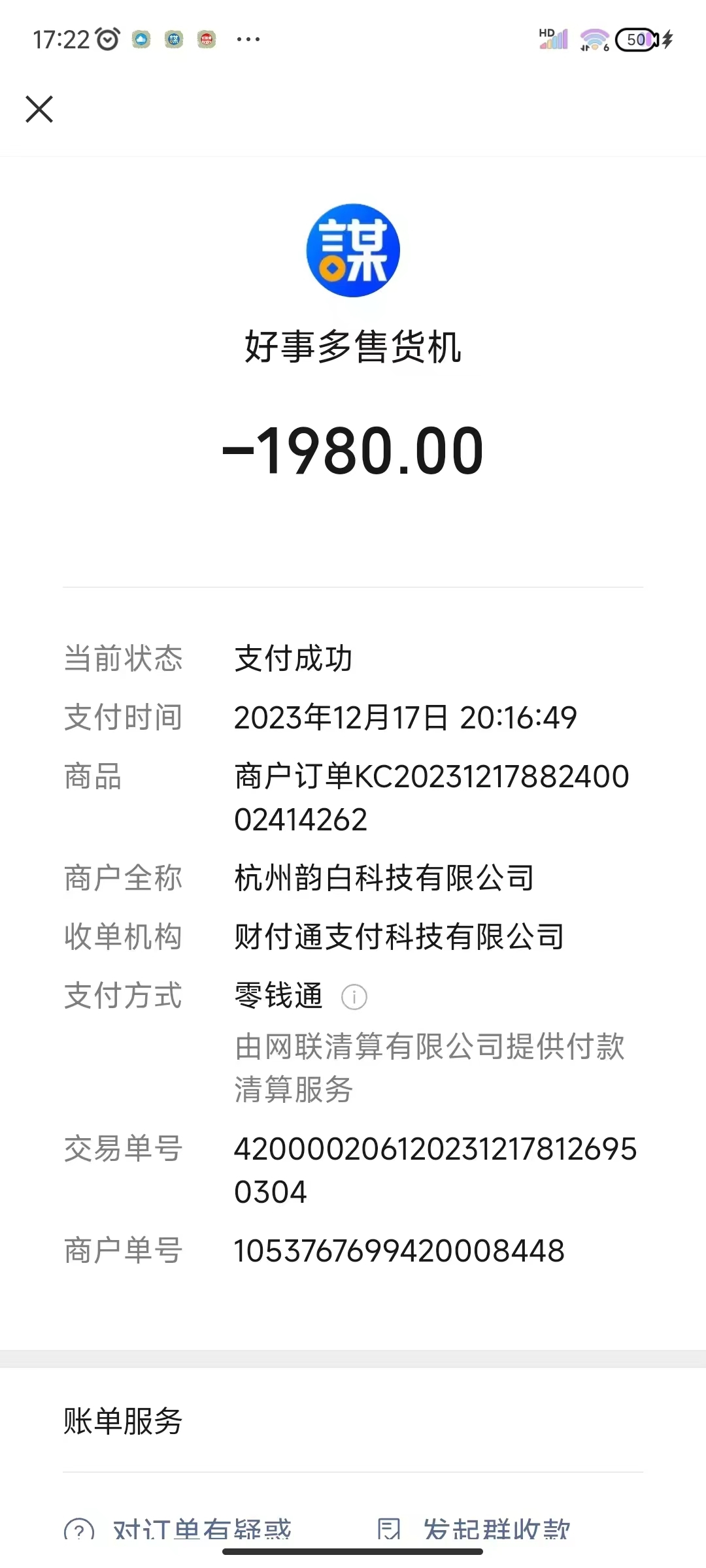
Task: Close the payment detail page
Action: pos(39,109)
